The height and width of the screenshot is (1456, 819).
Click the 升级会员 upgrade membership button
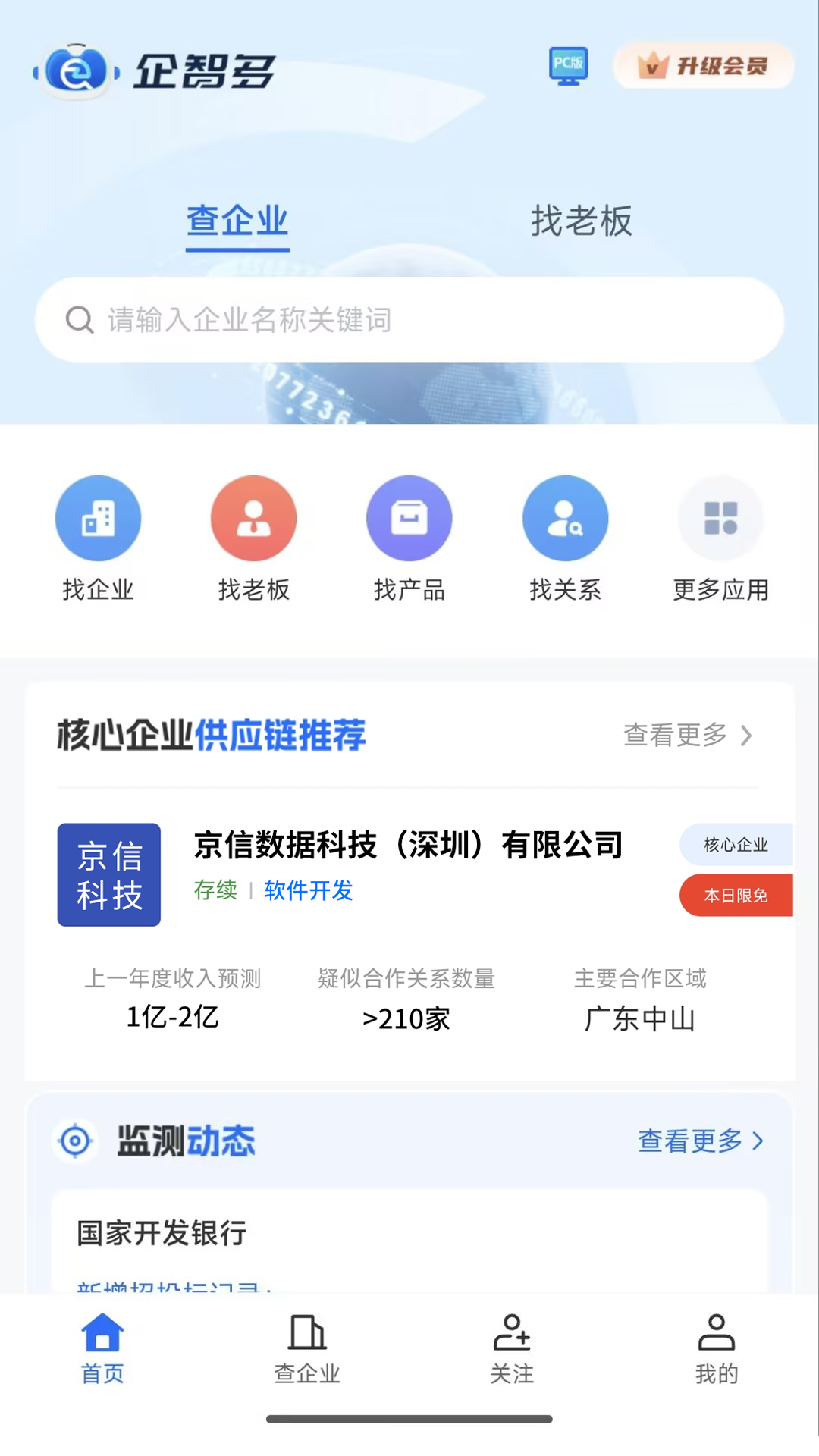pyautogui.click(x=702, y=66)
